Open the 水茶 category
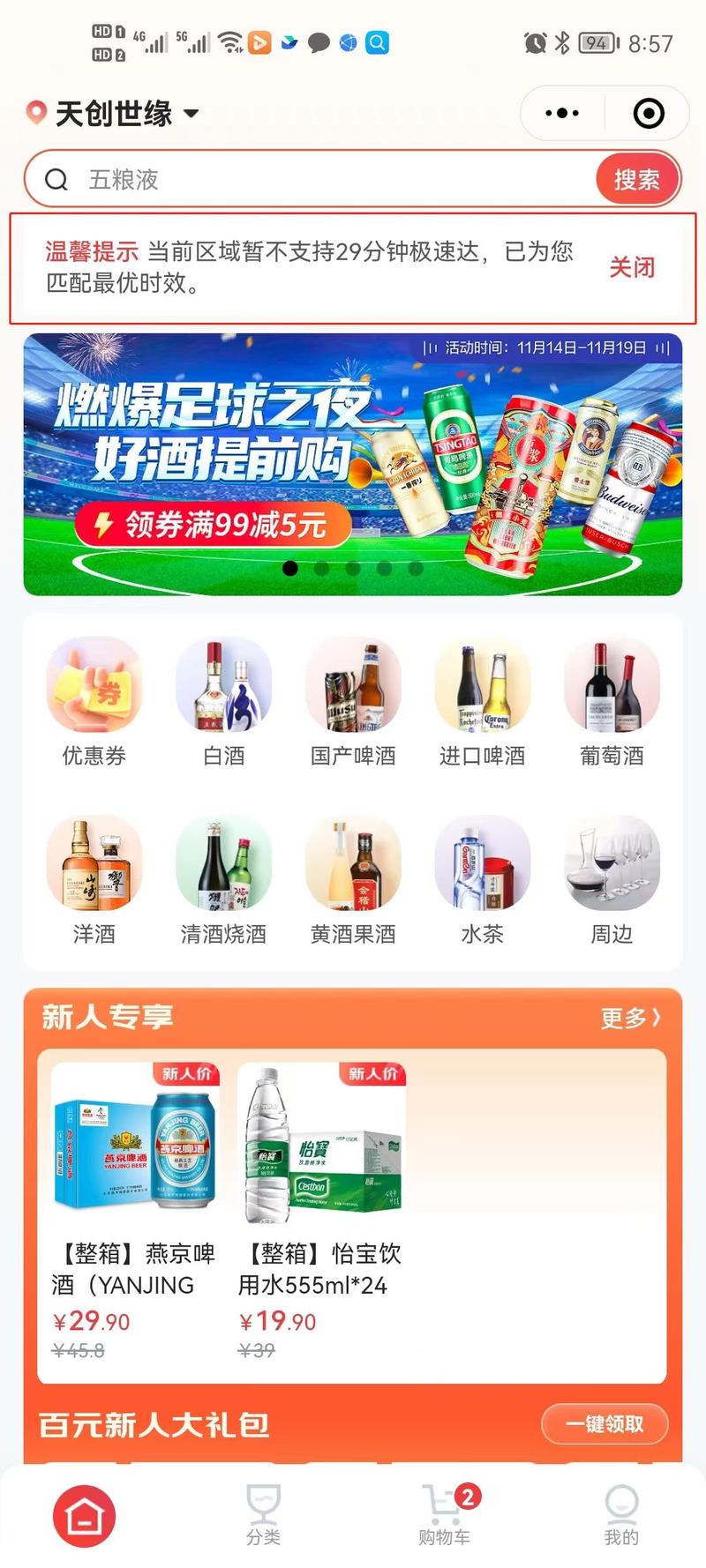706x1568 pixels. (482, 880)
